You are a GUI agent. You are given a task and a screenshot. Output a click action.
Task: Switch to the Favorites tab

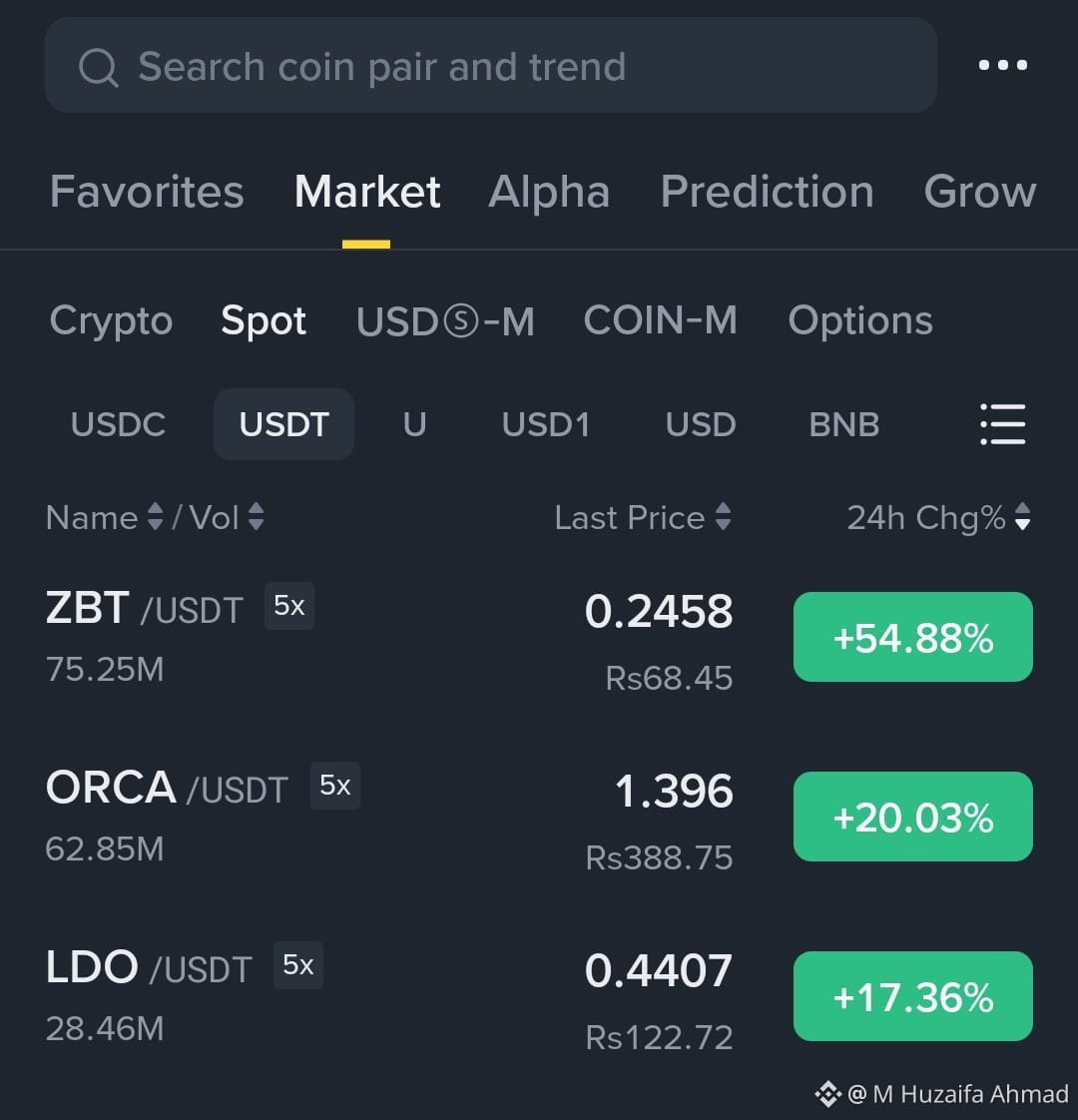[147, 192]
